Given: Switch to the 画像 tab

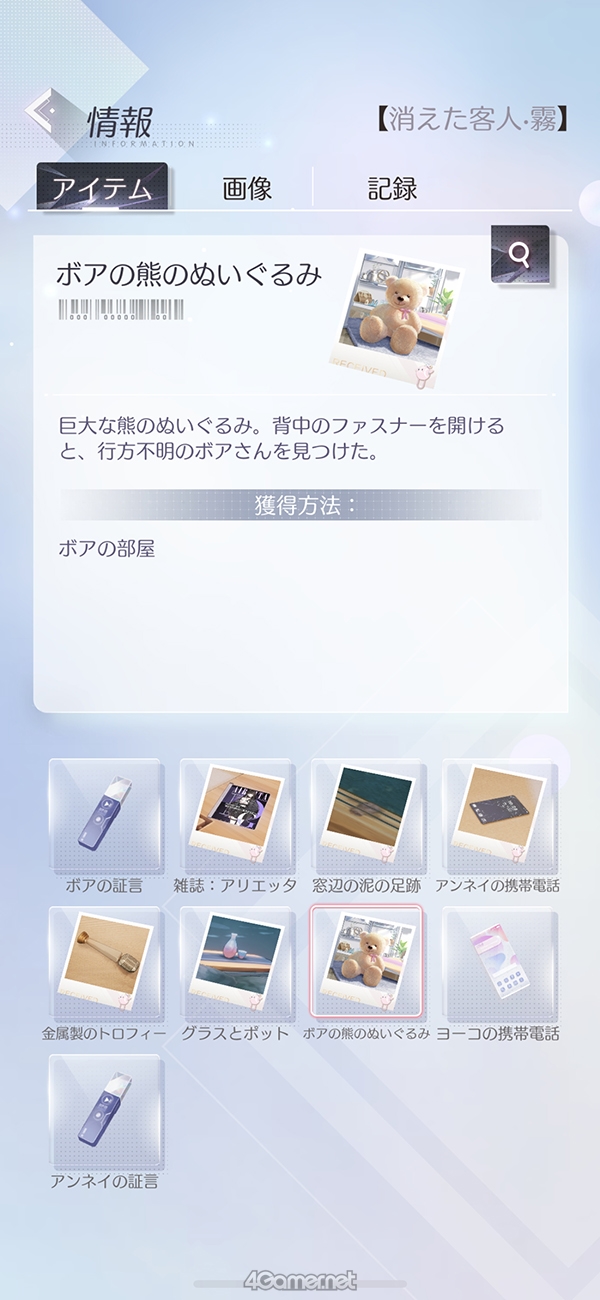Looking at the screenshot, I should tap(247, 189).
